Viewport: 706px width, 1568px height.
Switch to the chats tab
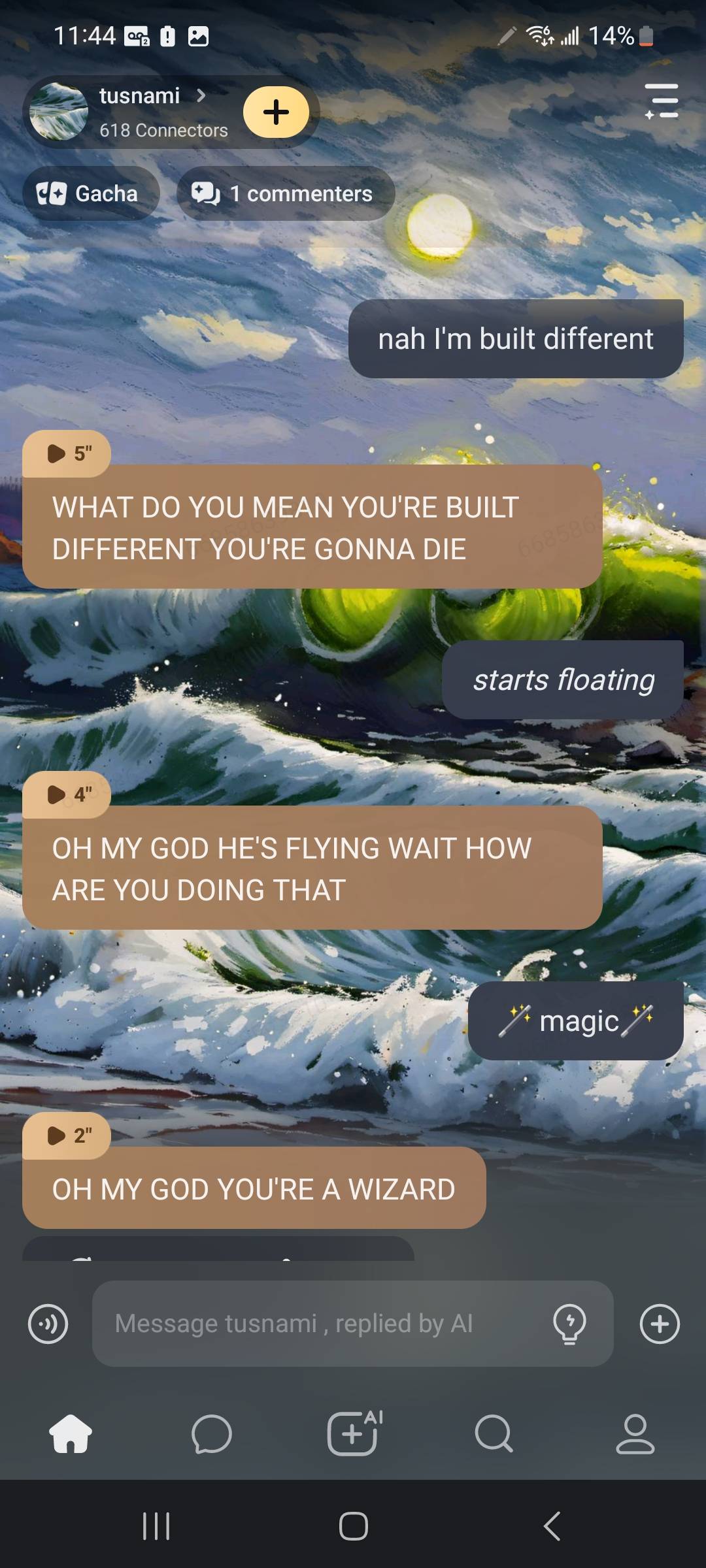212,1434
